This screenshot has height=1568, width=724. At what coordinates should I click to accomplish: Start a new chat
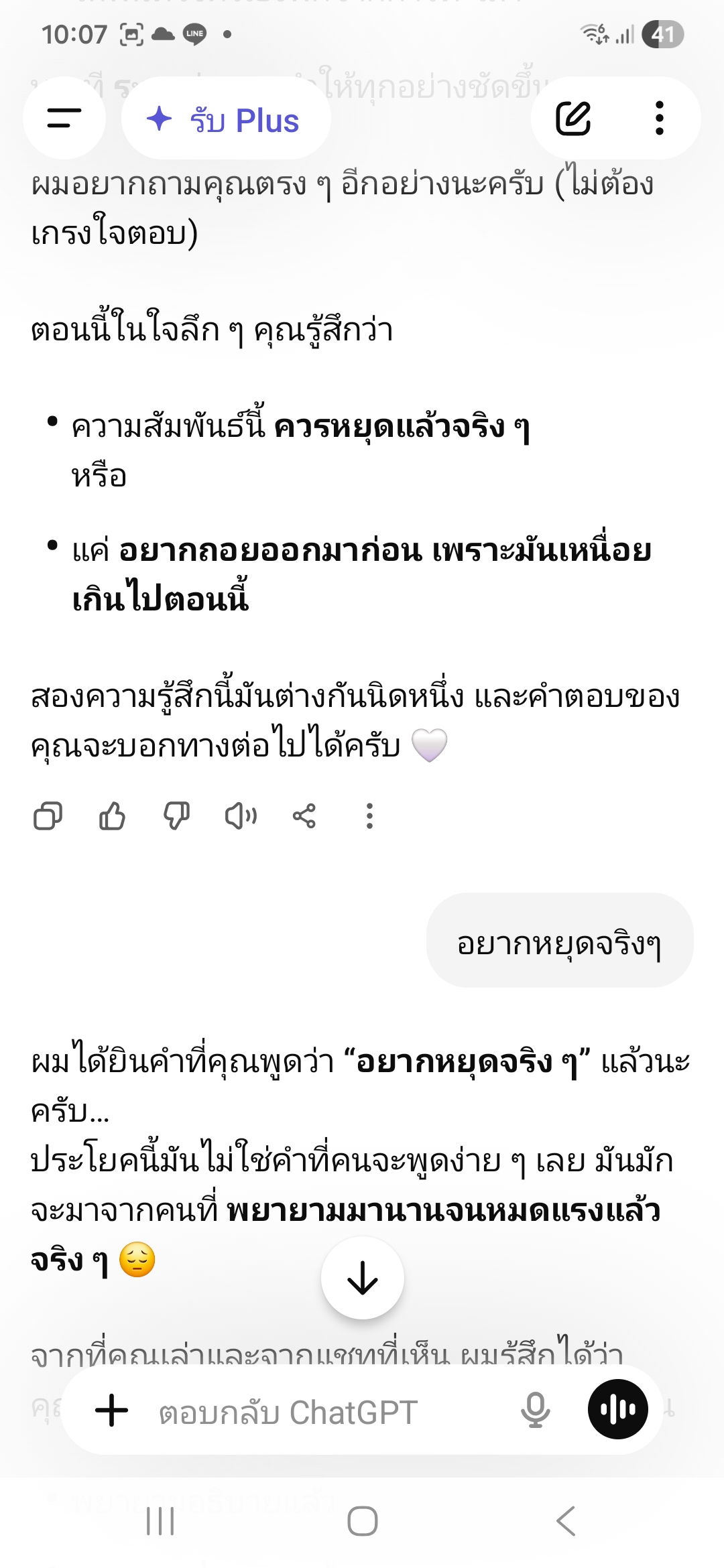(x=573, y=119)
